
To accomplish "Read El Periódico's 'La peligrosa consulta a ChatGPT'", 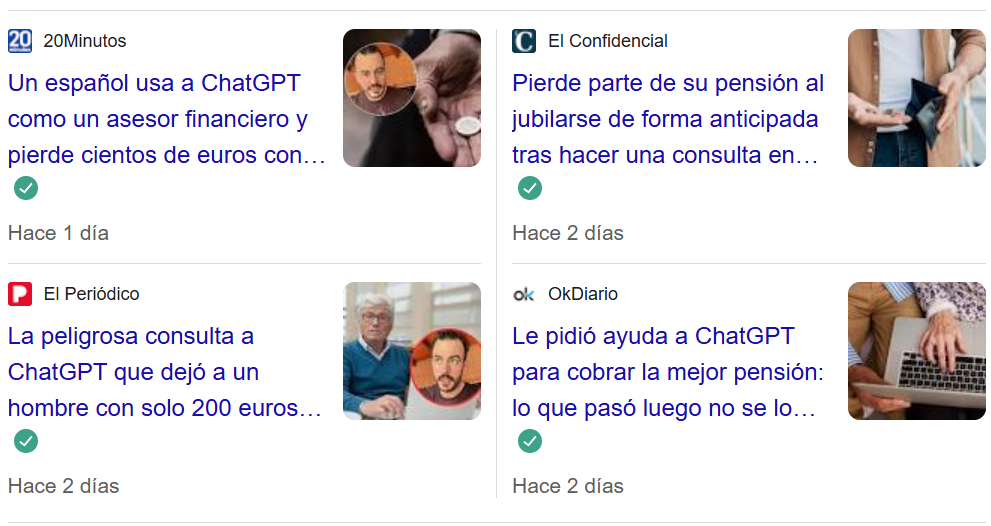I will tap(164, 372).
